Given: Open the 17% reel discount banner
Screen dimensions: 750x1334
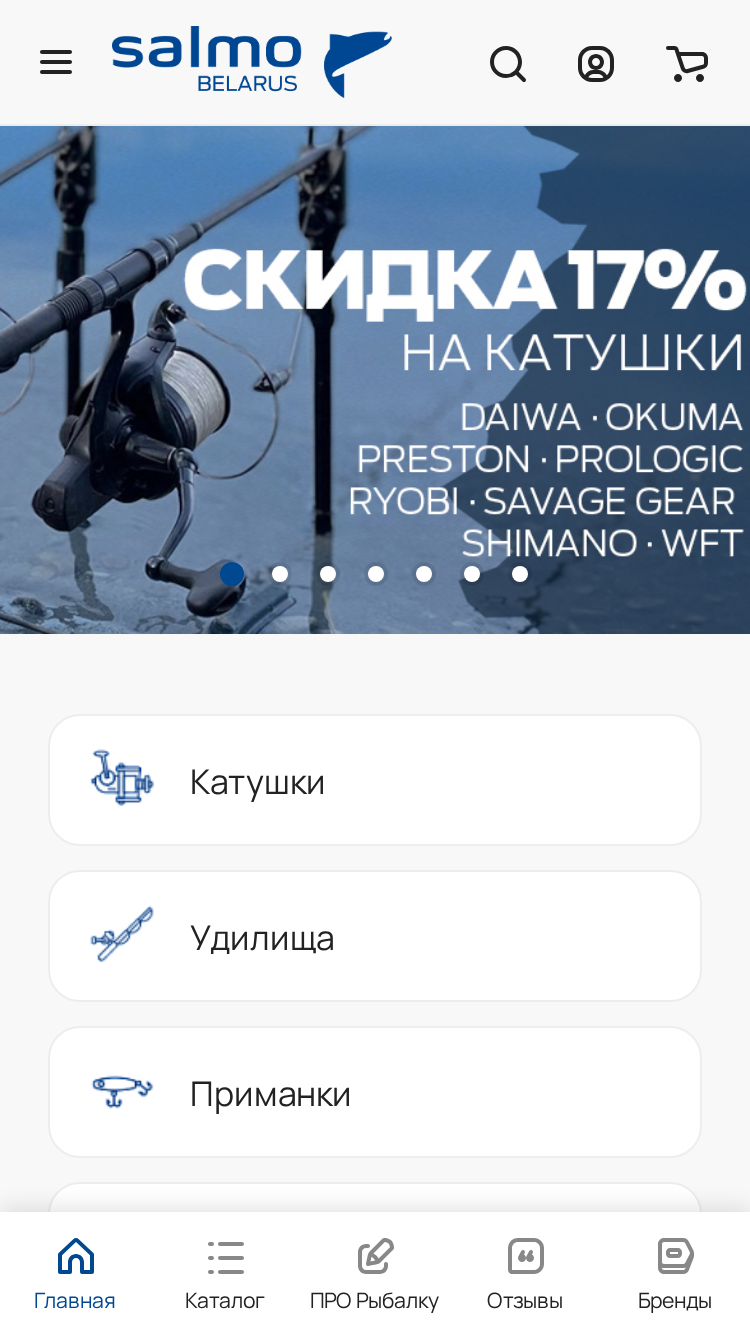Looking at the screenshot, I should click(x=375, y=379).
